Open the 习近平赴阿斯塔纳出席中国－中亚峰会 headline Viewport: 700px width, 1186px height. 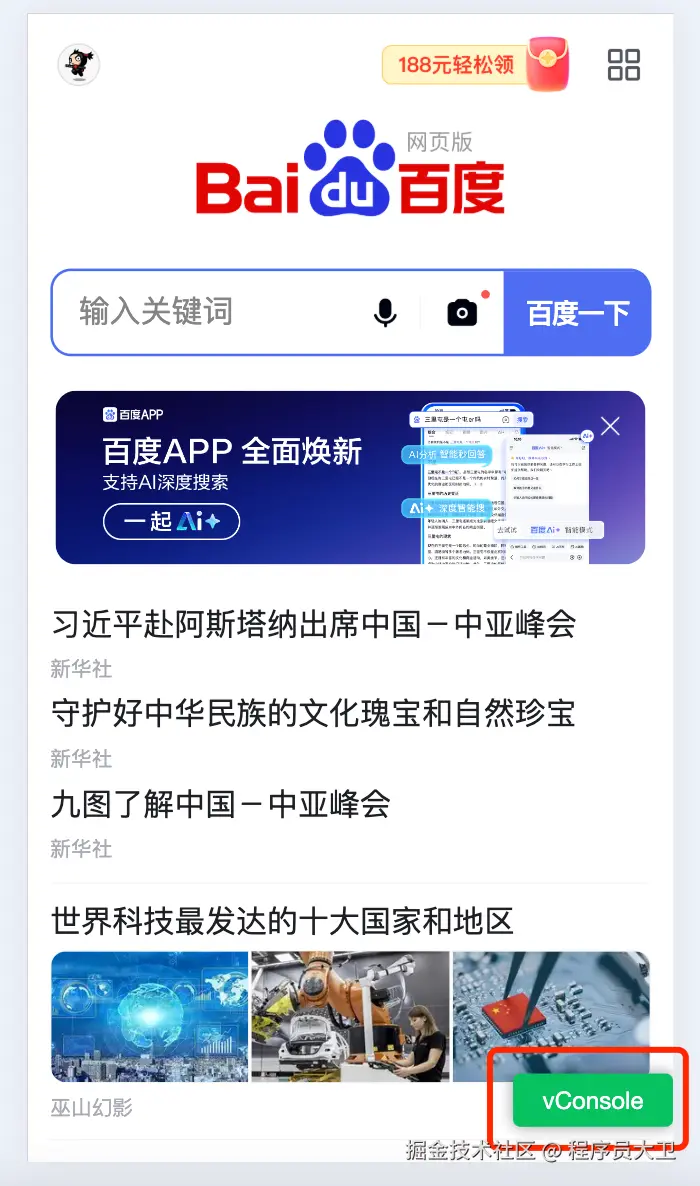click(313, 624)
